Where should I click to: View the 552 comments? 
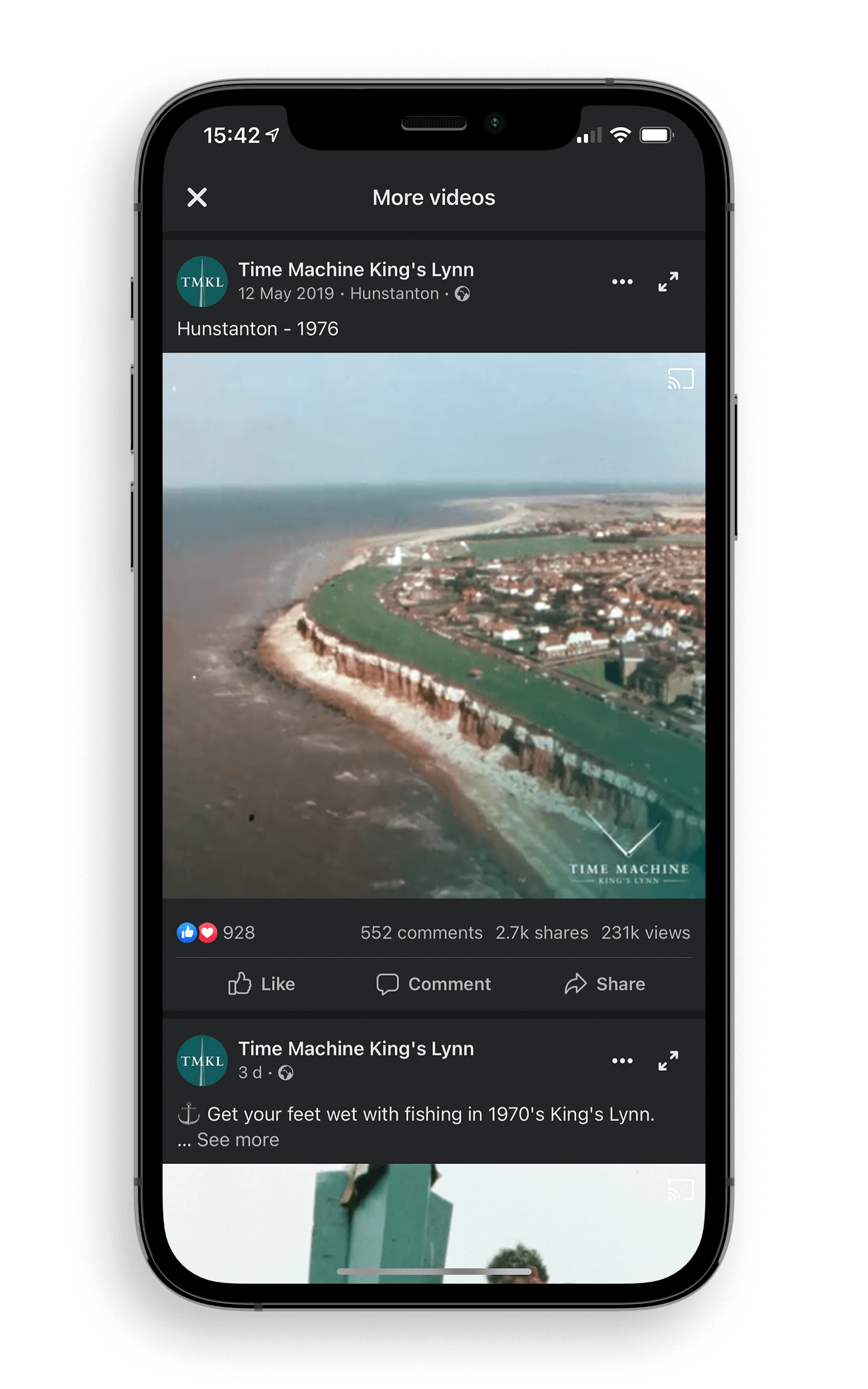click(421, 932)
